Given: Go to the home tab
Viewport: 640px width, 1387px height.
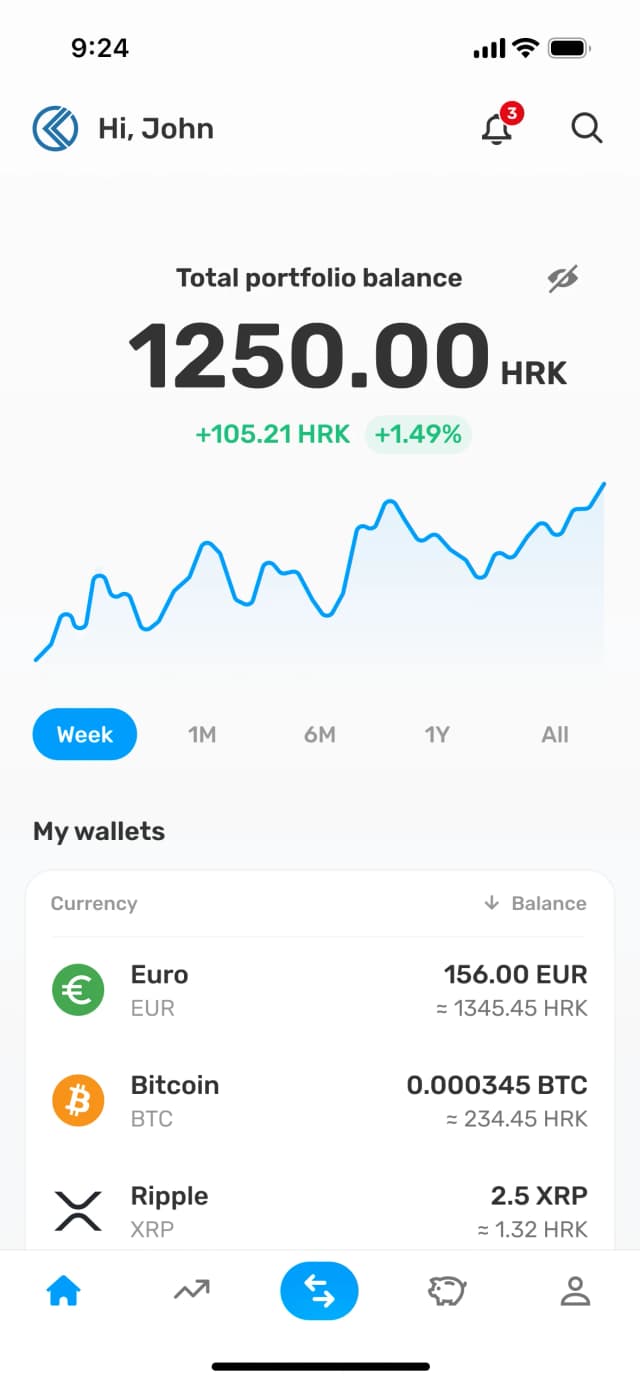Looking at the screenshot, I should (x=64, y=1292).
